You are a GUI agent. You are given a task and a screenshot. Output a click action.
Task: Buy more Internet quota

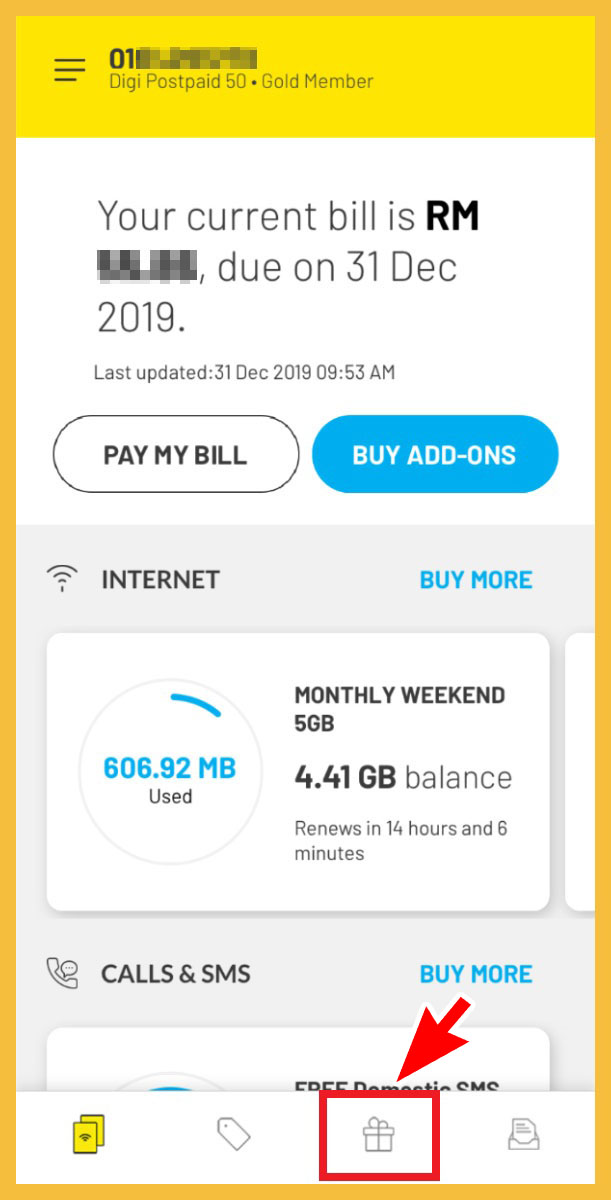coord(475,580)
